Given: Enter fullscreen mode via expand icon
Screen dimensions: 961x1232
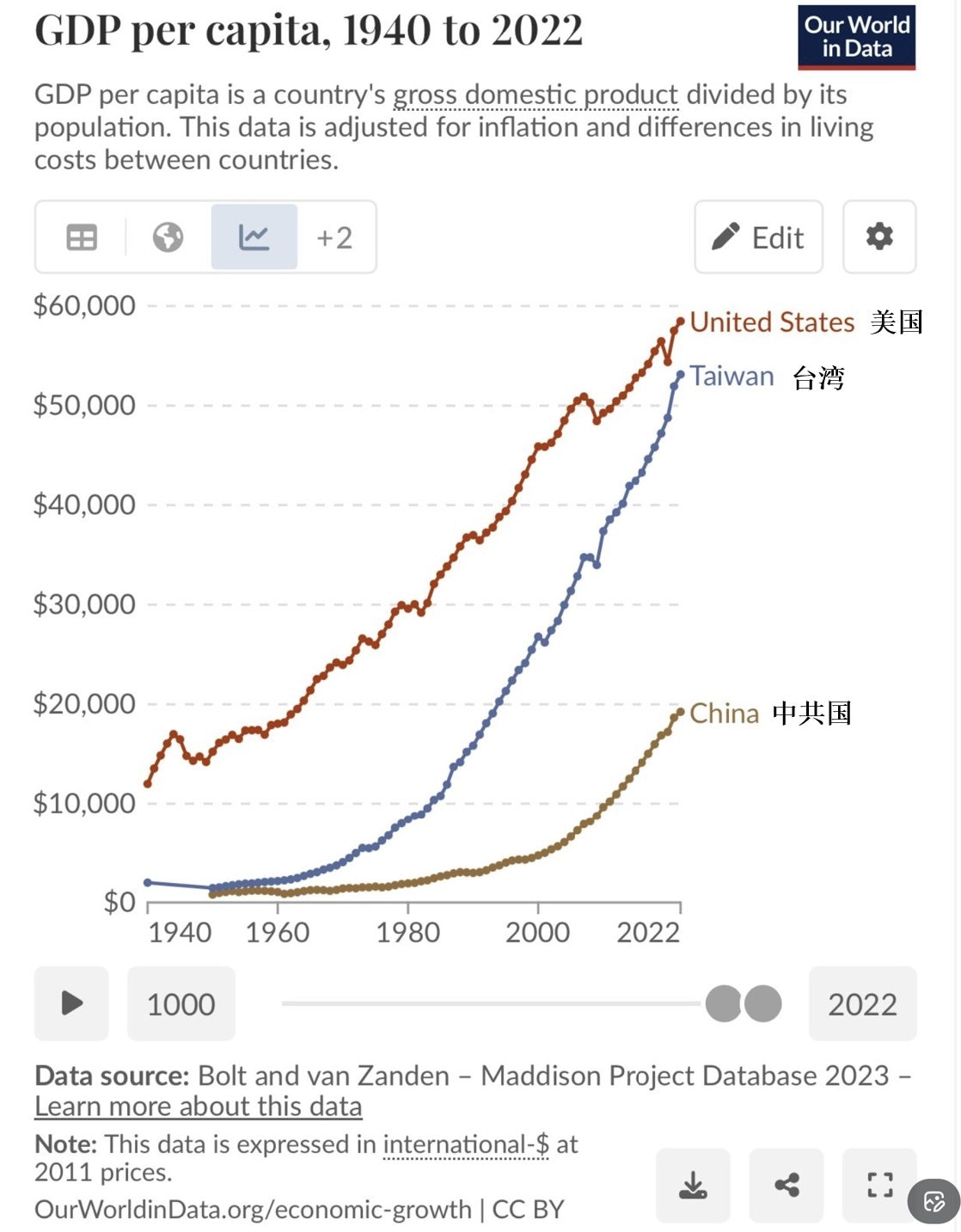Looking at the screenshot, I should [879, 1186].
